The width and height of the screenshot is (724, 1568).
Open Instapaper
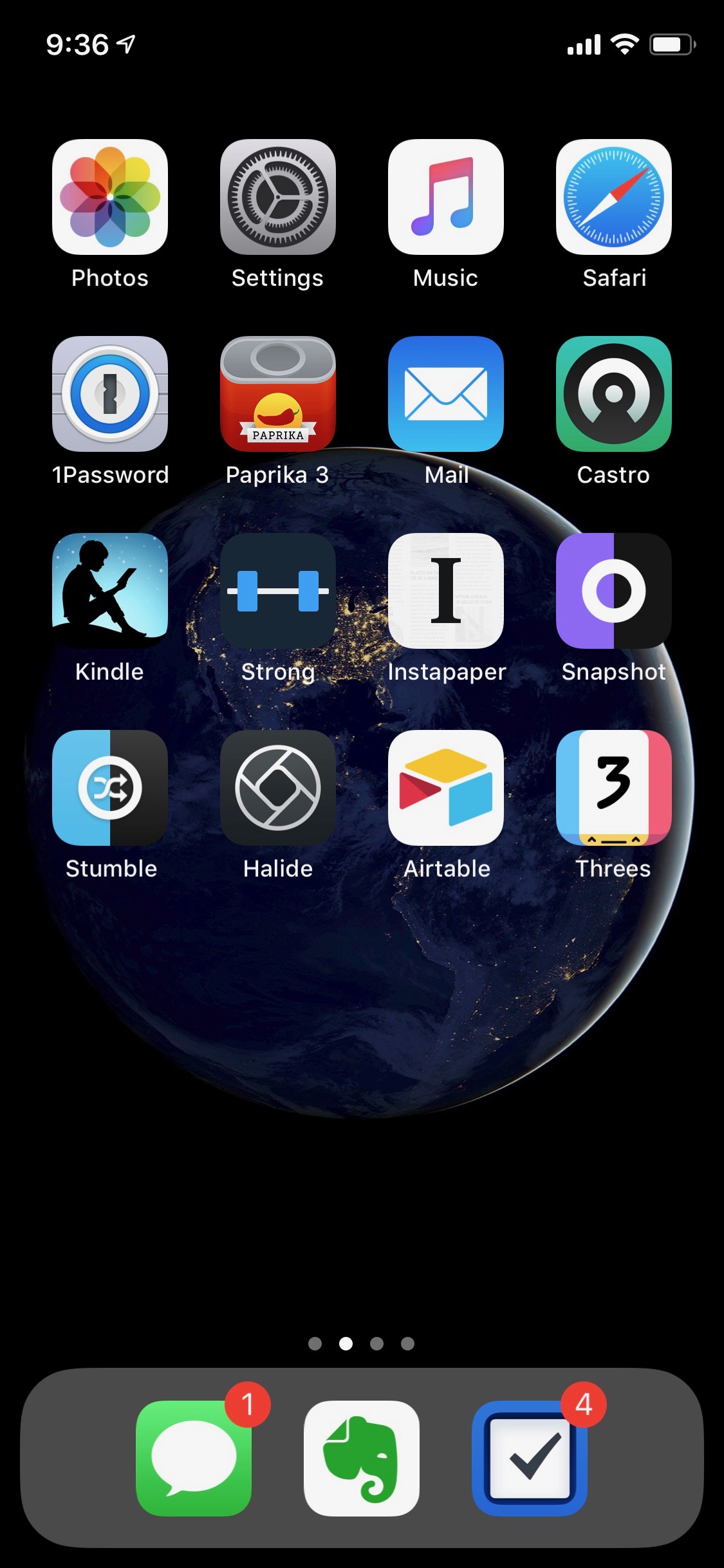tap(446, 591)
